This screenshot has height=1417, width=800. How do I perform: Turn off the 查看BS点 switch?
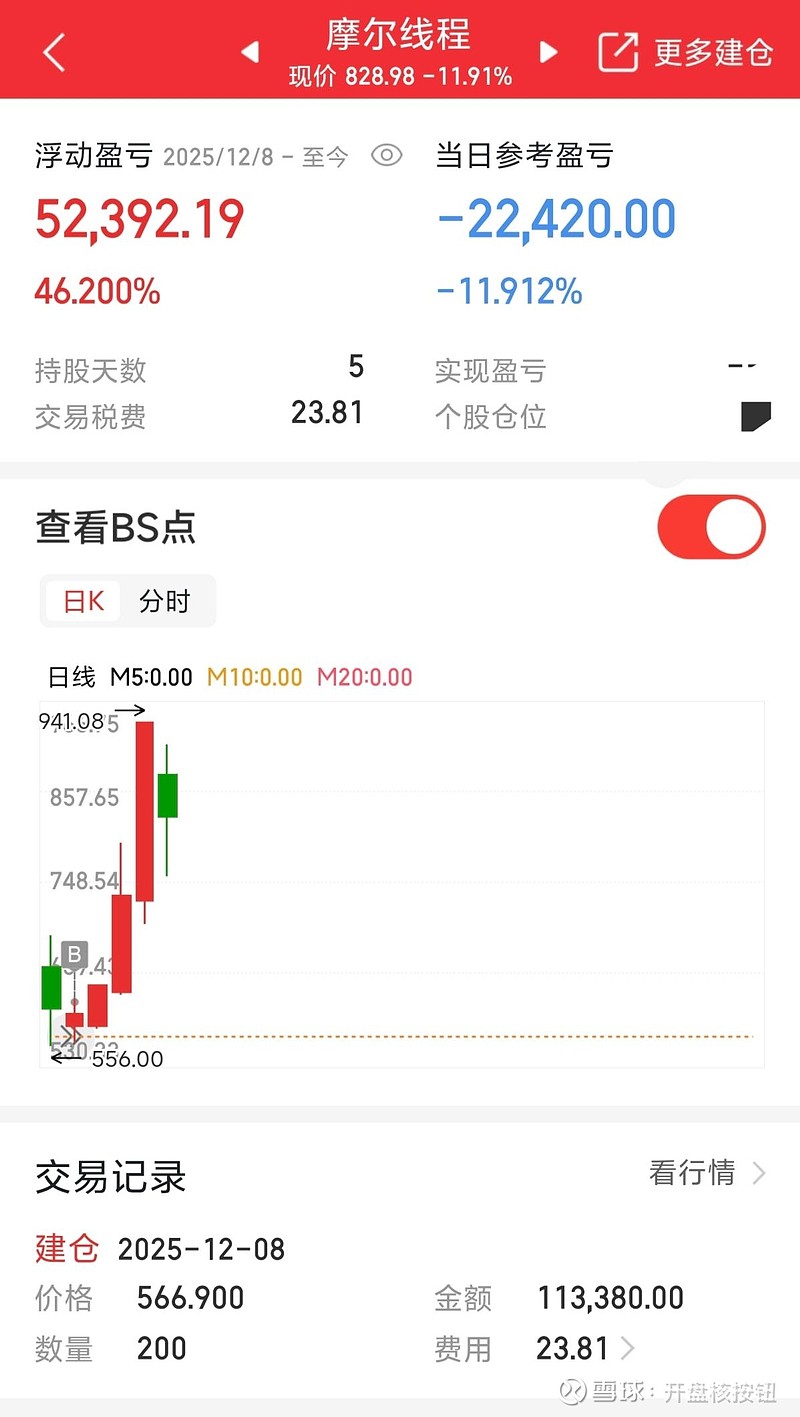(711, 527)
